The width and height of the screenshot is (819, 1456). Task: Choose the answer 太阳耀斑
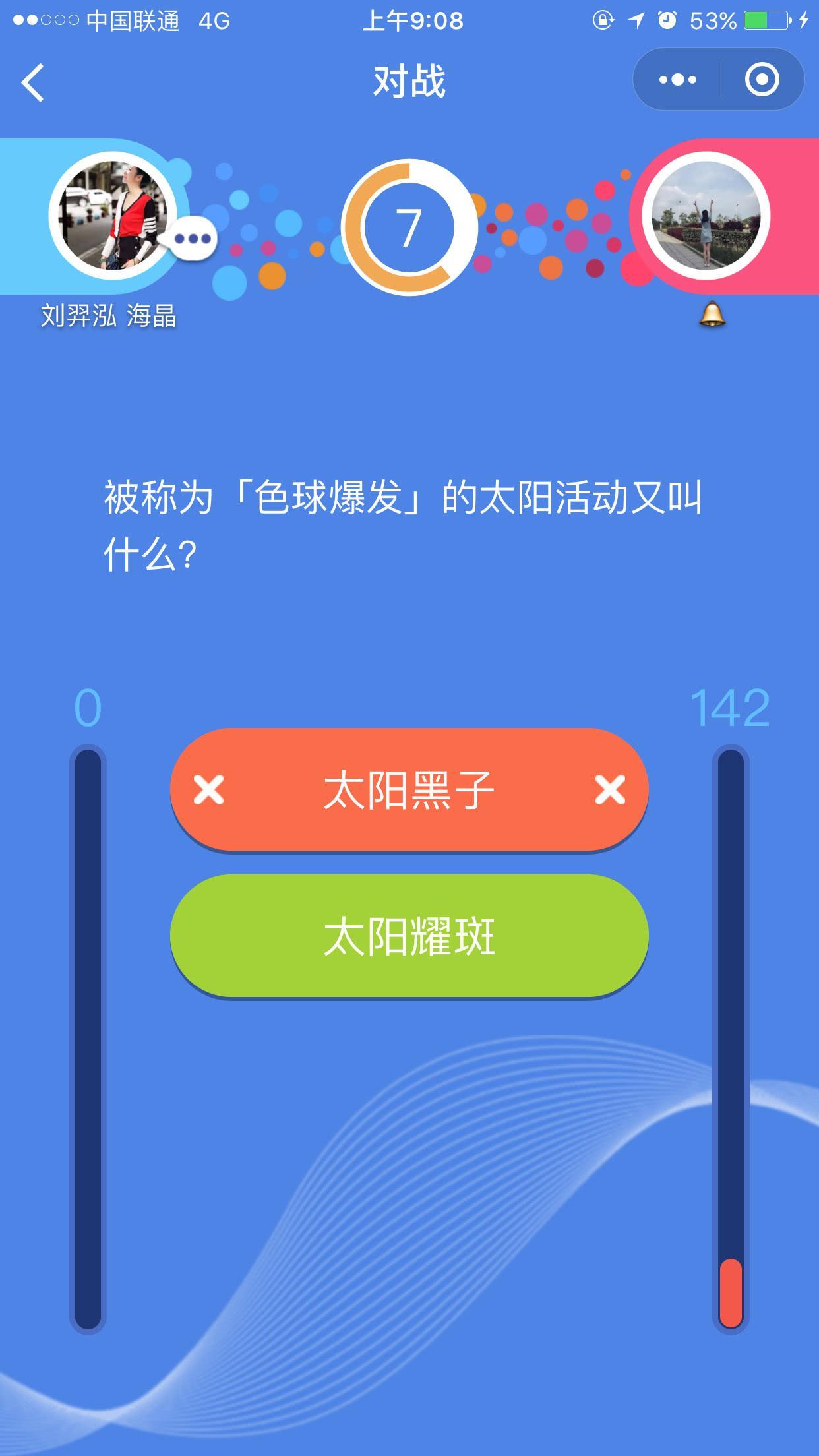click(409, 936)
